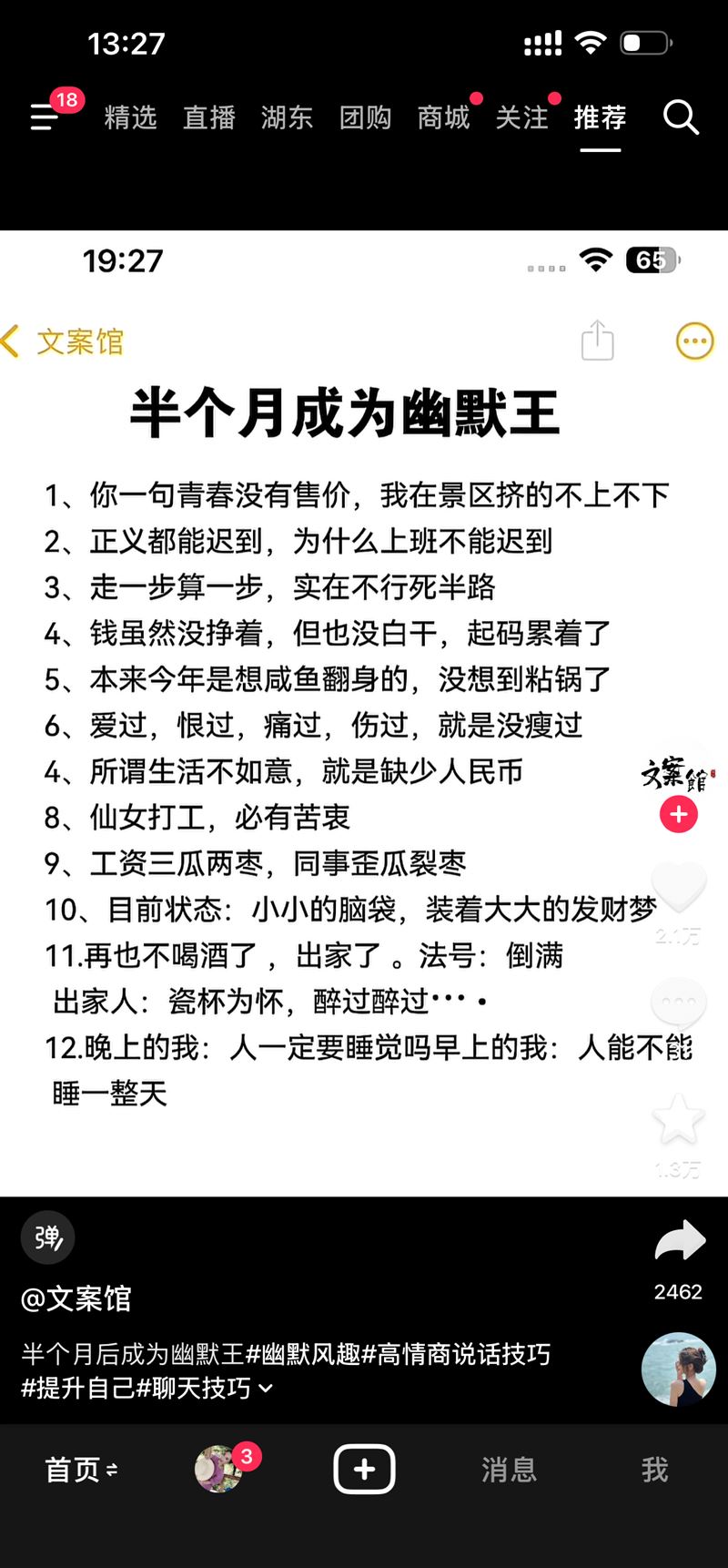Switch to the 直播 tab
The image size is (728, 1568).
click(208, 117)
